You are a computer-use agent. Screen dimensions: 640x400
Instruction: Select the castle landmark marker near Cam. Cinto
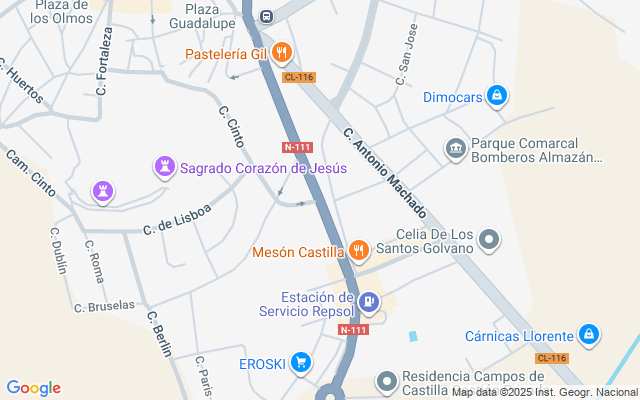[x=103, y=190]
